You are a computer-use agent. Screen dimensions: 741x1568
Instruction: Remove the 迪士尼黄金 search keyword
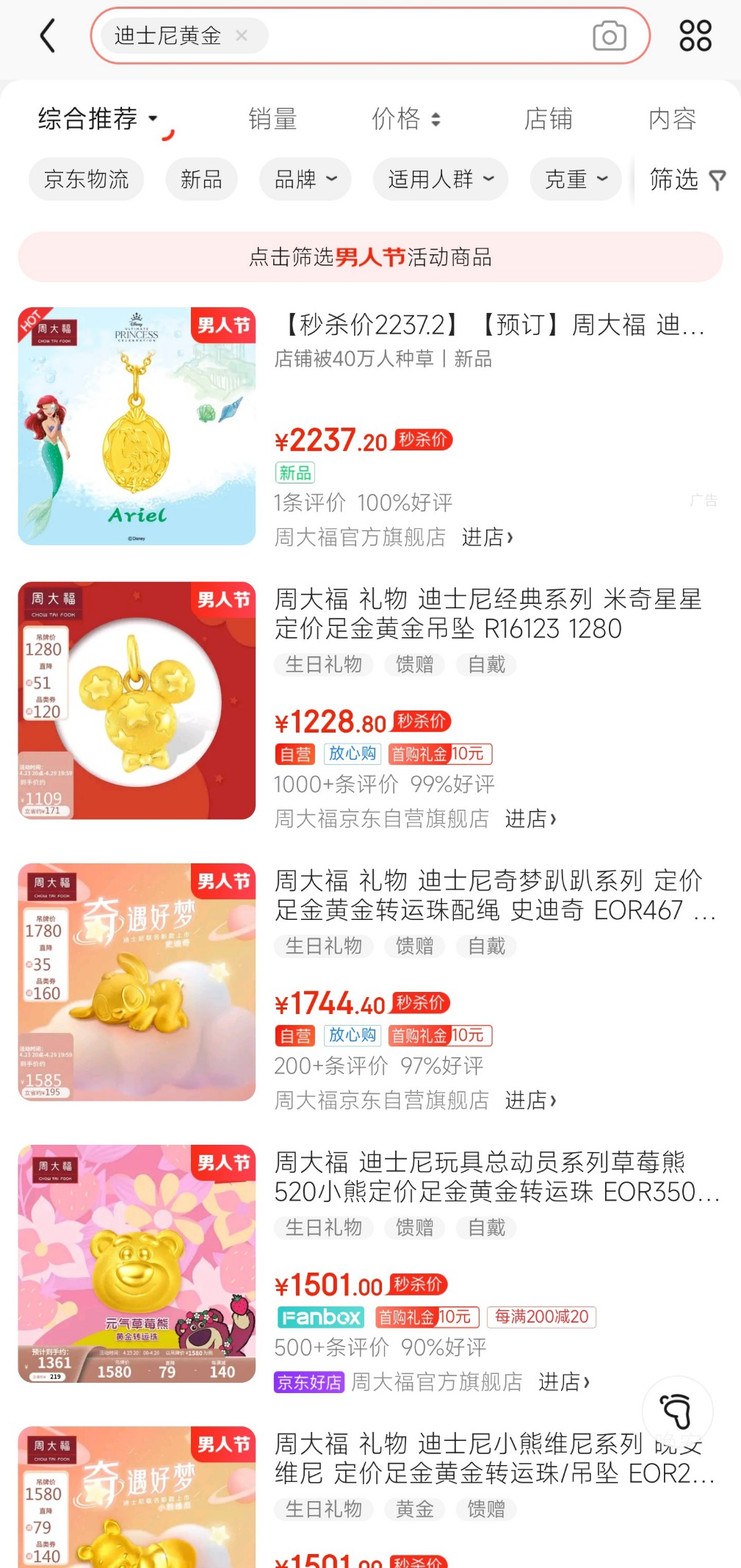(x=242, y=35)
